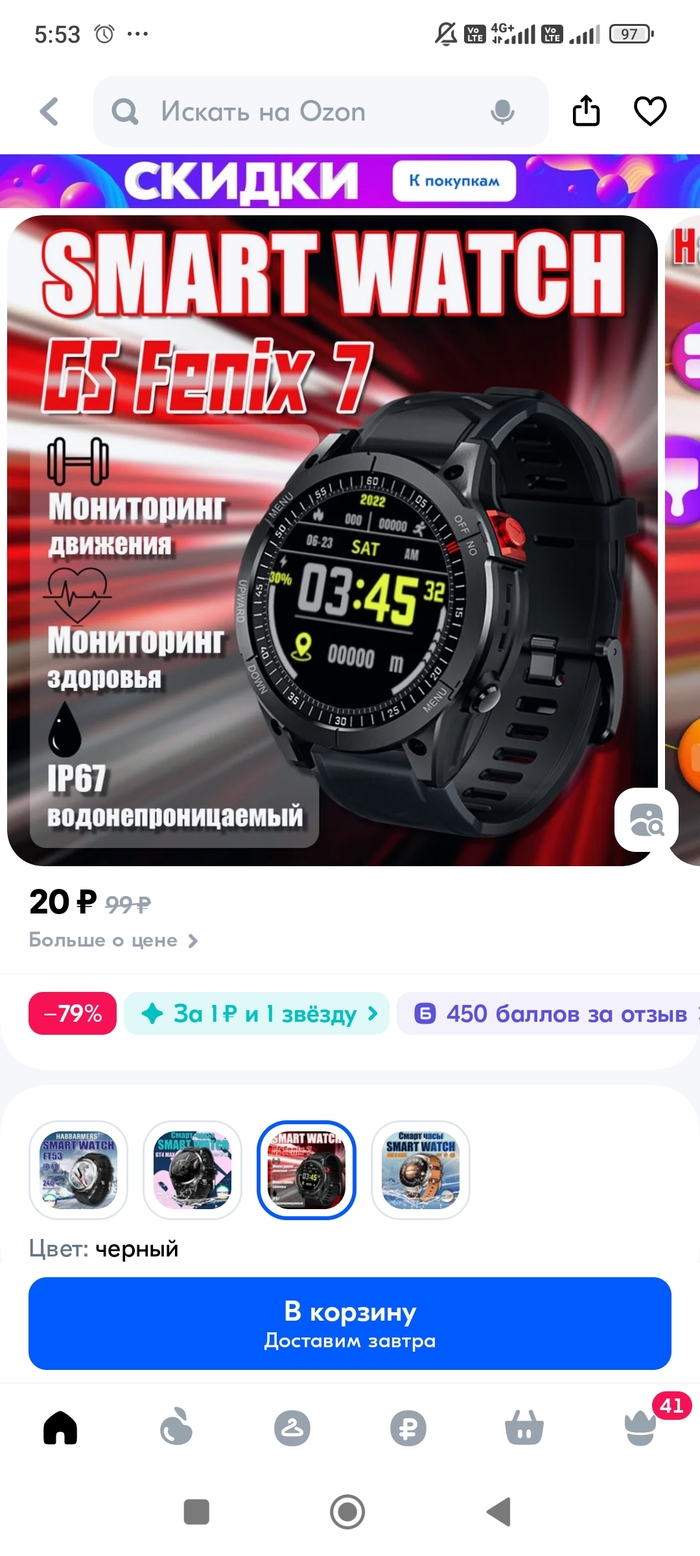Select the GT4 Max watch variant
This screenshot has height=1556, width=700.
pyautogui.click(x=192, y=1170)
